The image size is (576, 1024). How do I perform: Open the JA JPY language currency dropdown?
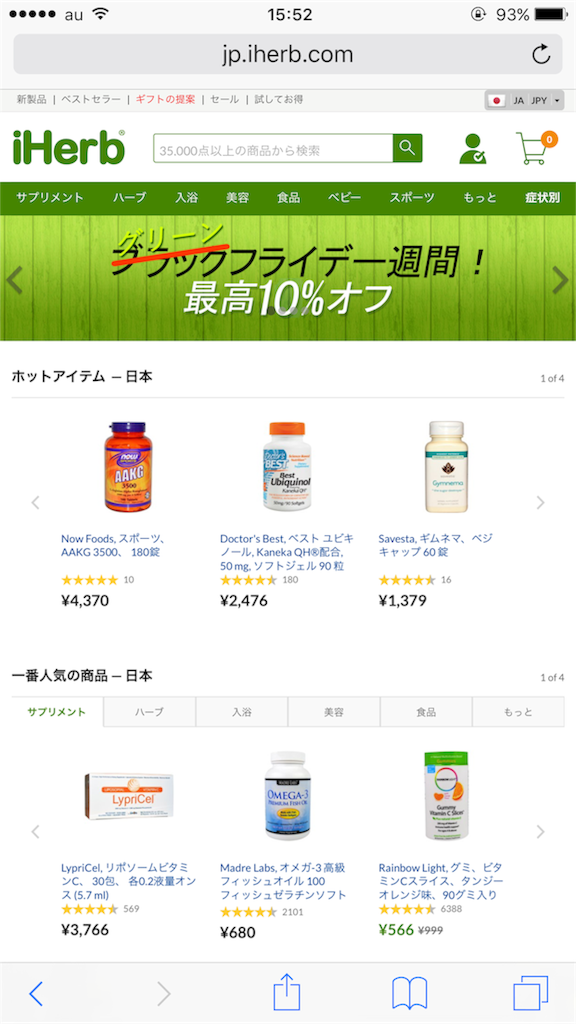524,101
